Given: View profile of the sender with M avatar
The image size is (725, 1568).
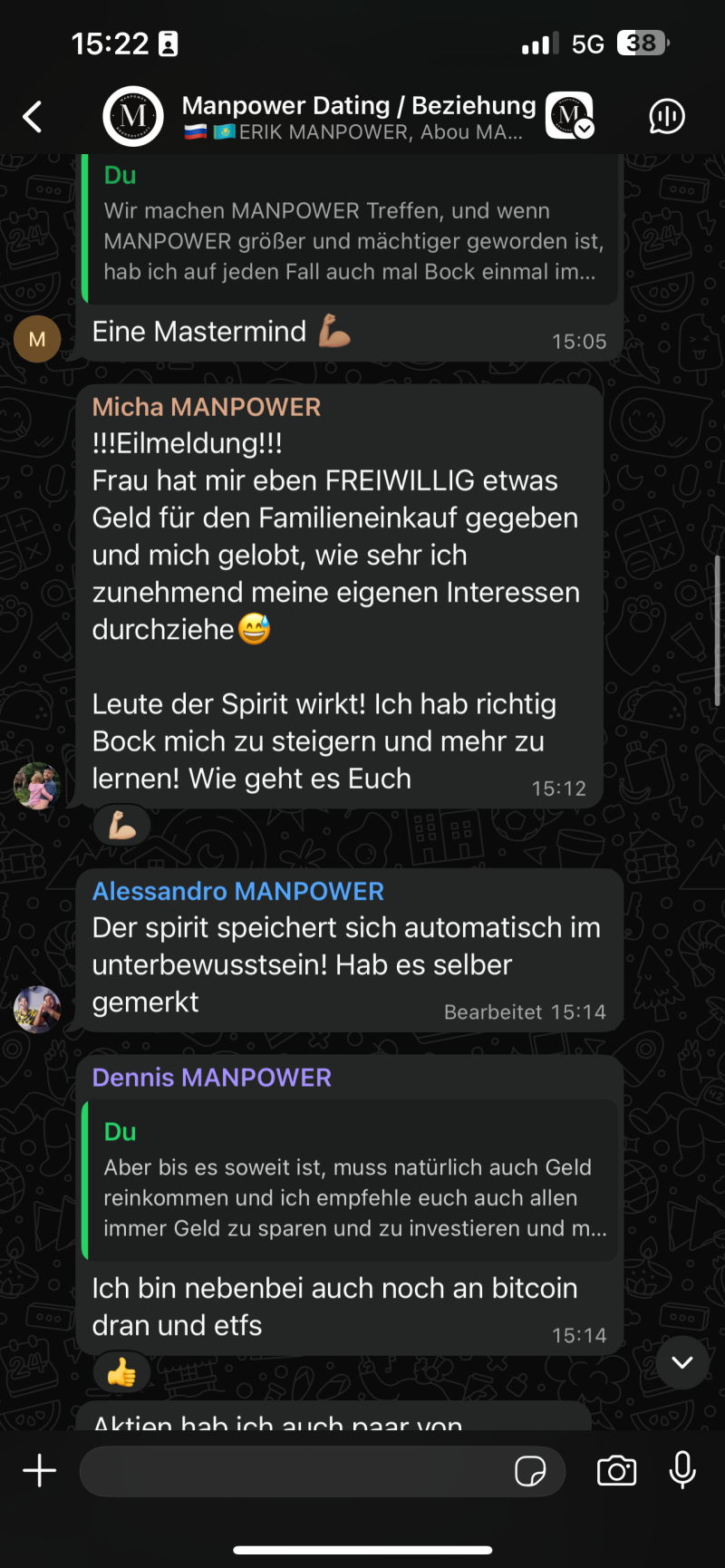Looking at the screenshot, I should point(37,340).
